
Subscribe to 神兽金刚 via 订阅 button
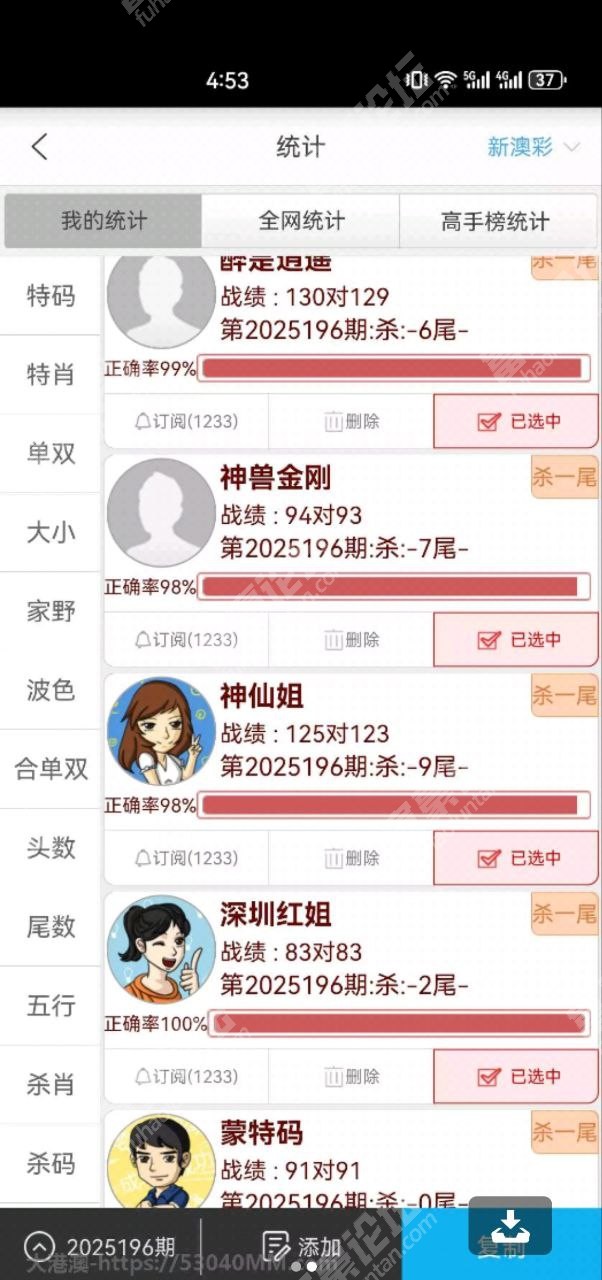(x=186, y=640)
